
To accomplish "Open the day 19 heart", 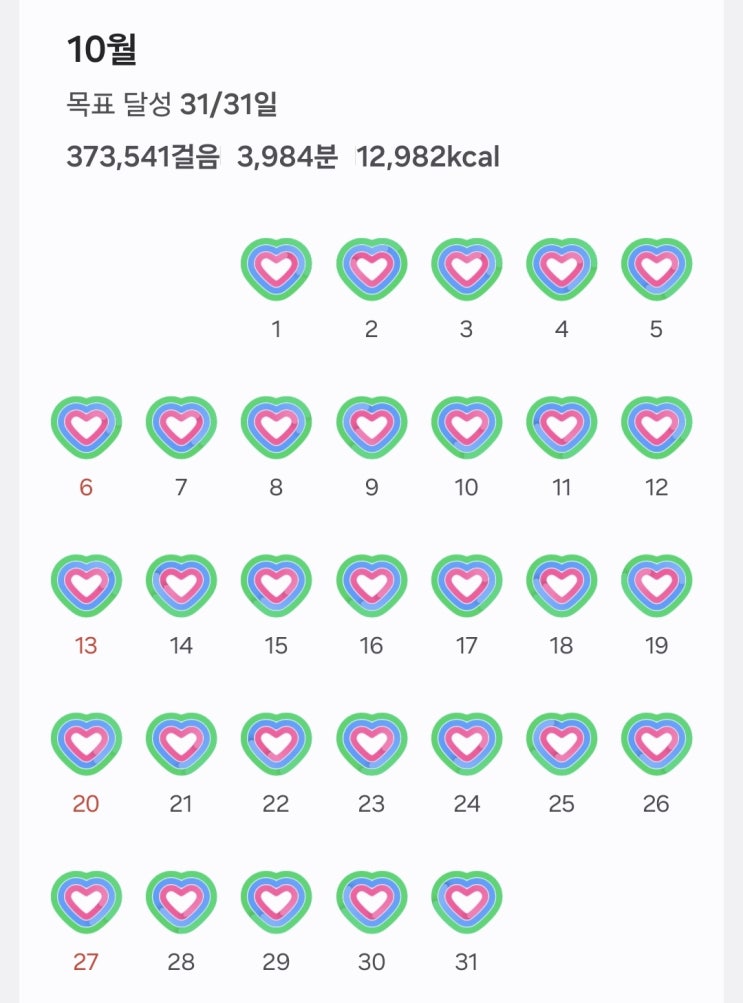I will (656, 585).
